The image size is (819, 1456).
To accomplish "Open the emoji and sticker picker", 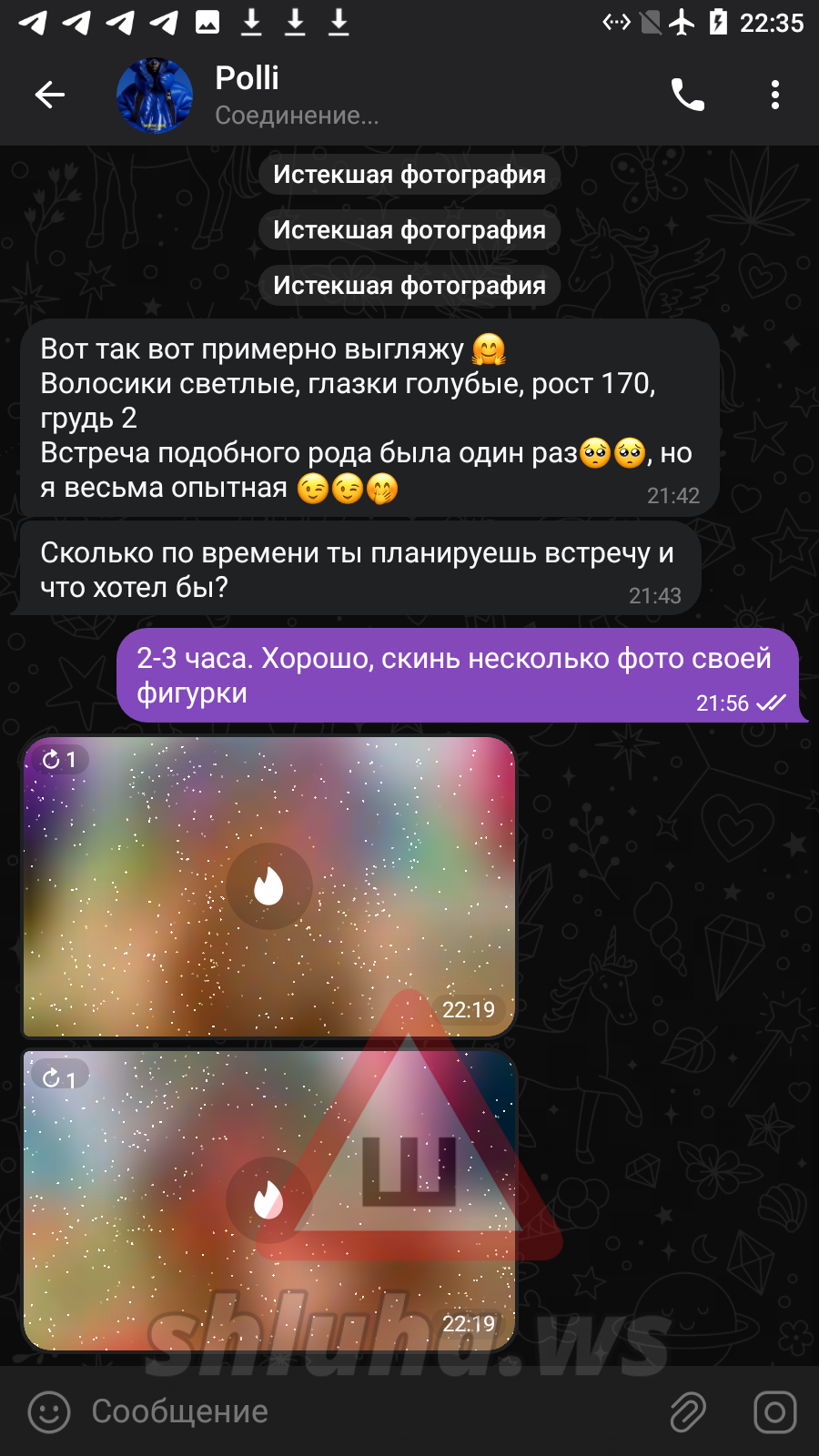I will [x=49, y=1412].
